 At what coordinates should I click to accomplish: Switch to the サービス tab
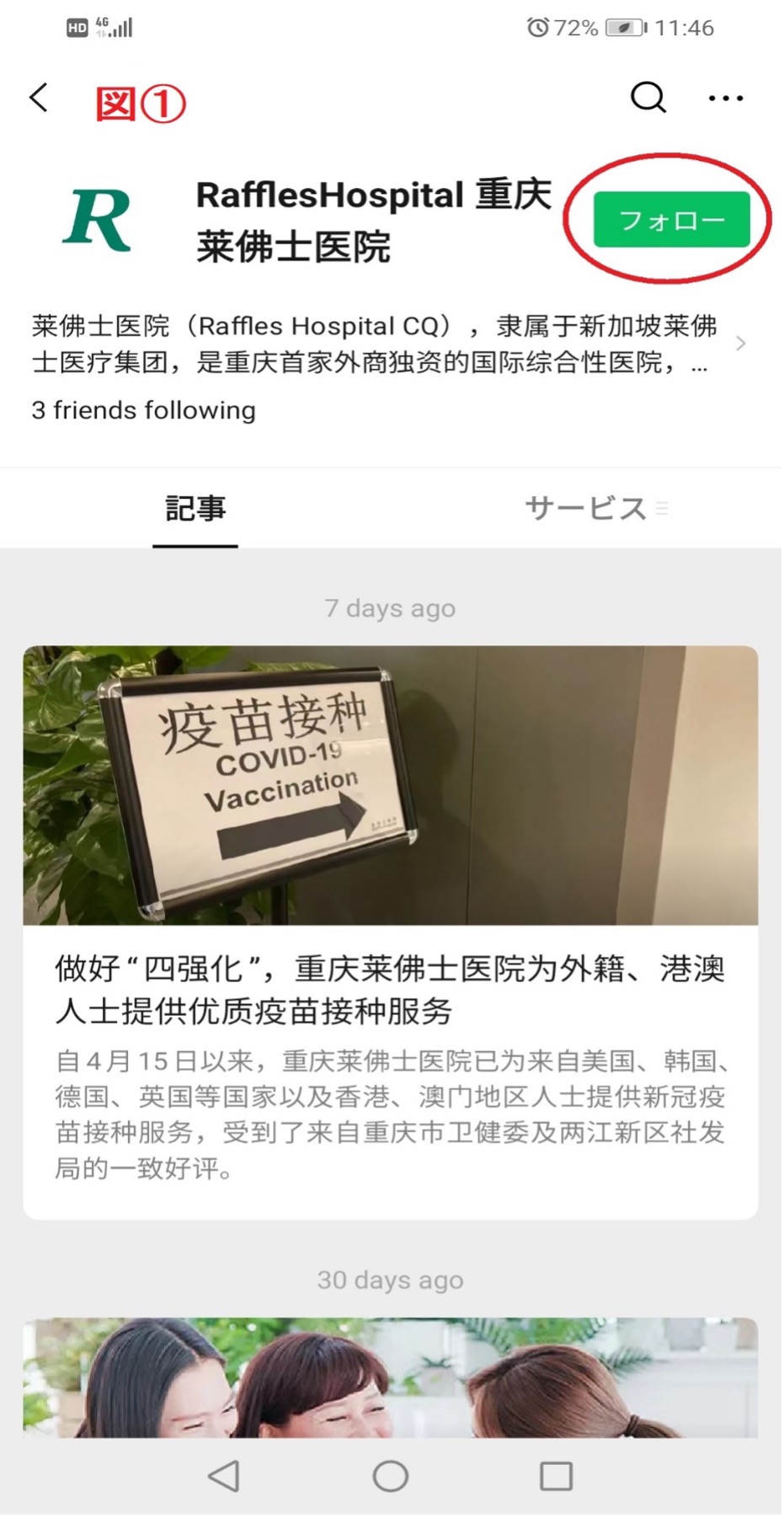coord(587,509)
